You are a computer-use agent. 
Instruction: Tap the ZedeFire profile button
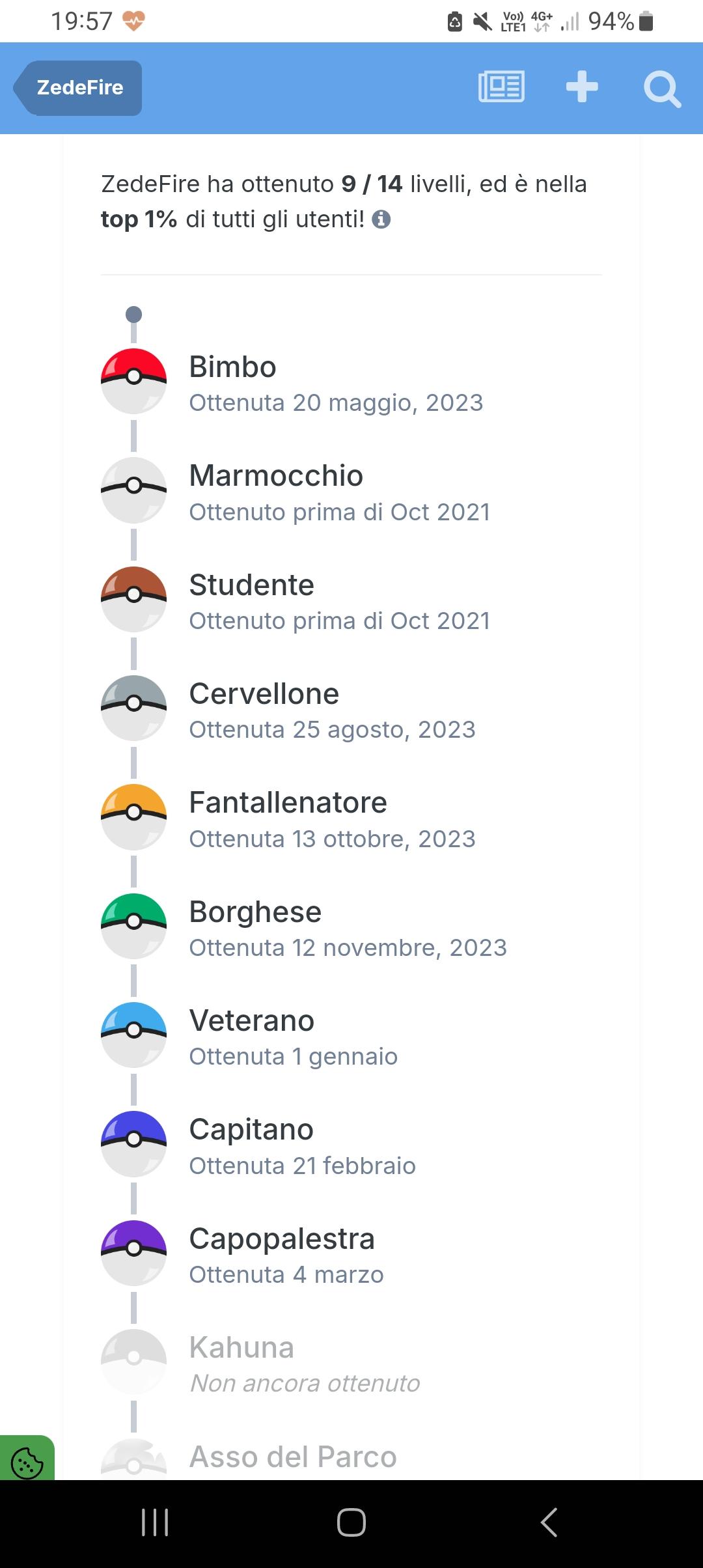point(78,87)
